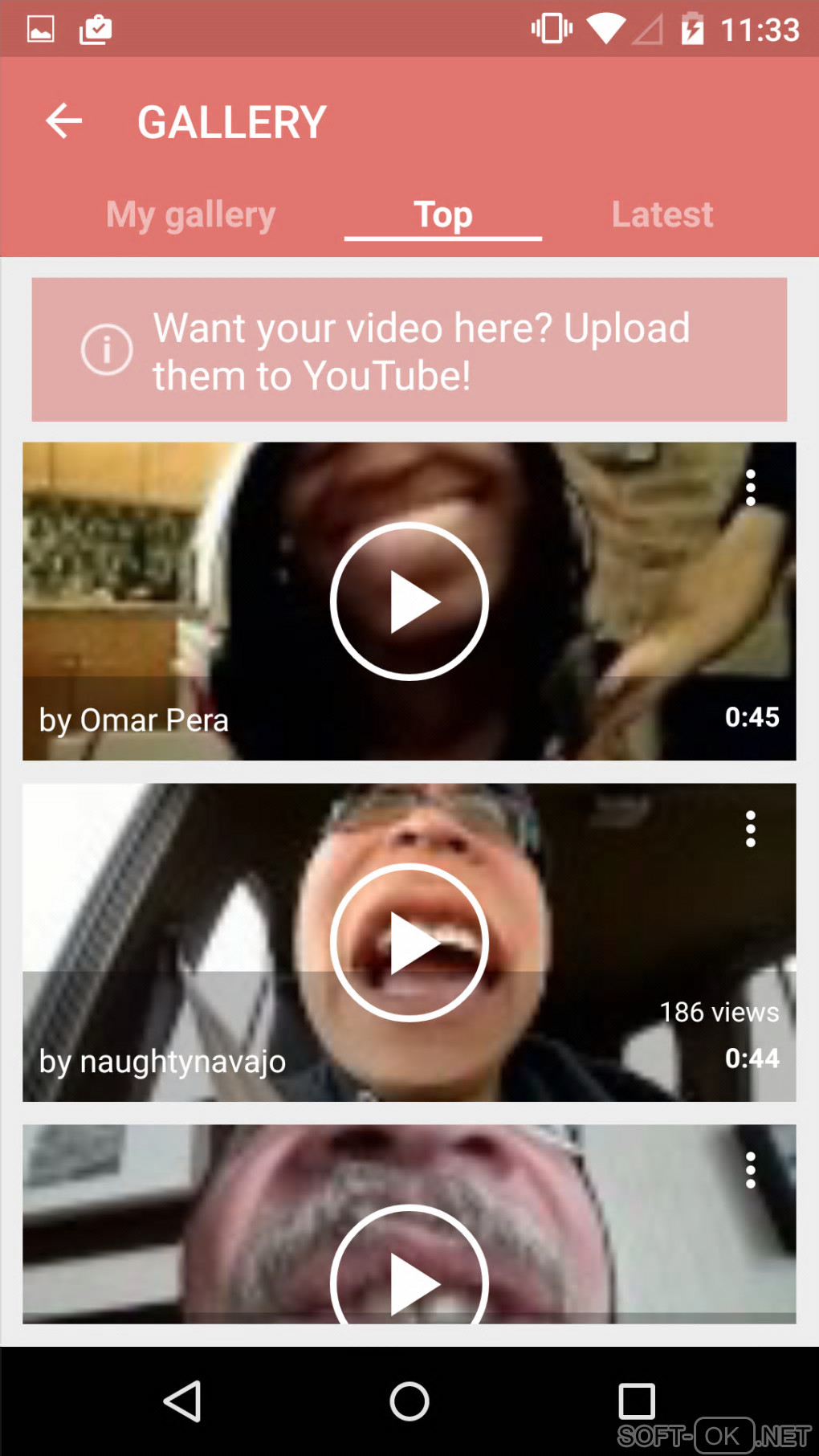Open the overflow menu on the third video
Screen dimensions: 819x1456
750,1170
